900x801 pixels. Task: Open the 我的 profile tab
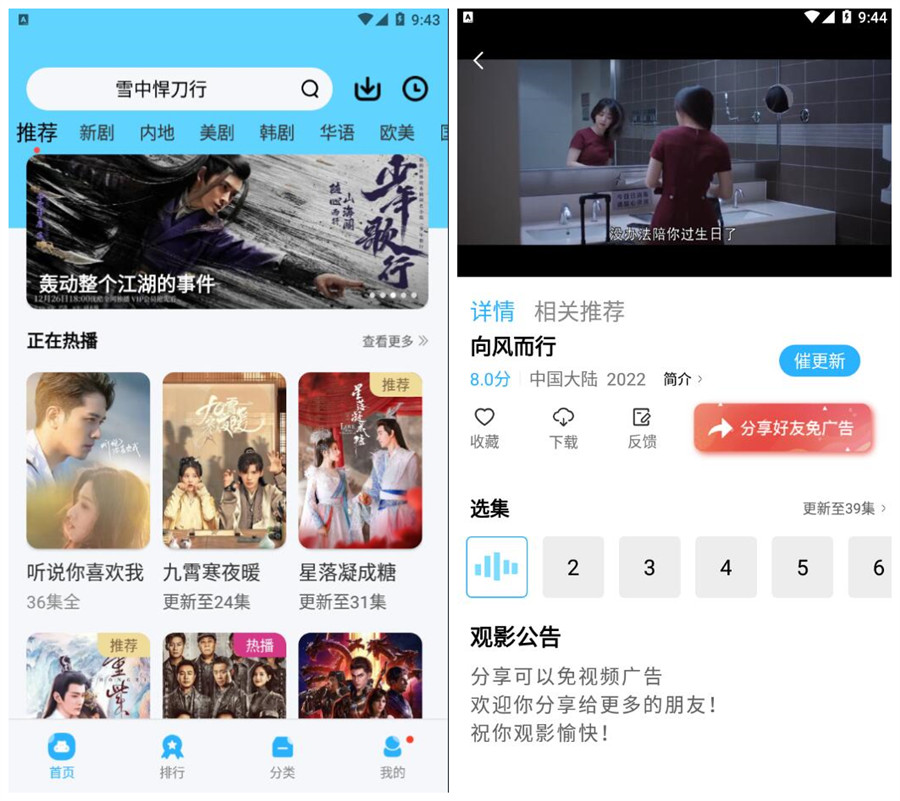392,757
